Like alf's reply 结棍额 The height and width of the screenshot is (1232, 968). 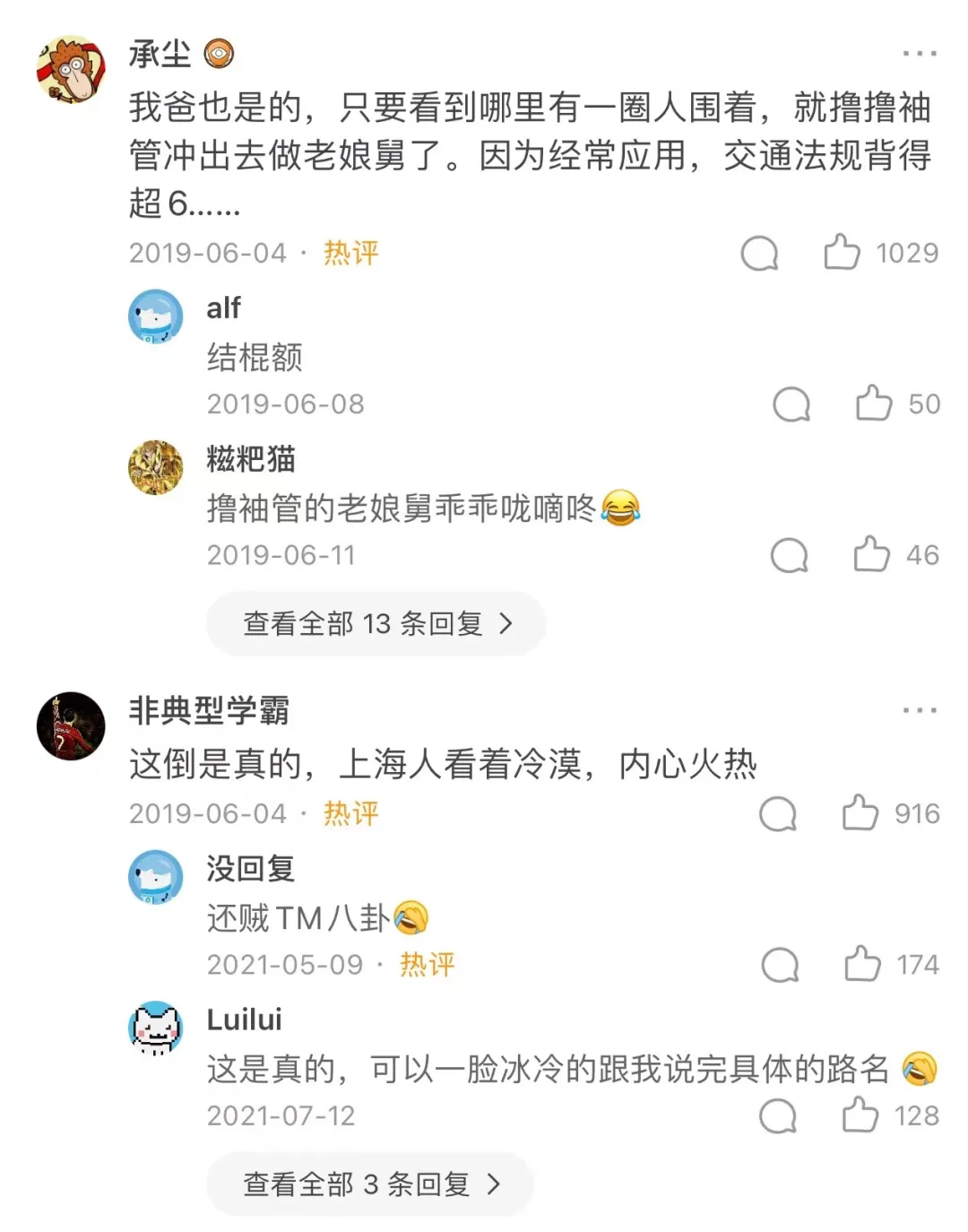click(873, 403)
